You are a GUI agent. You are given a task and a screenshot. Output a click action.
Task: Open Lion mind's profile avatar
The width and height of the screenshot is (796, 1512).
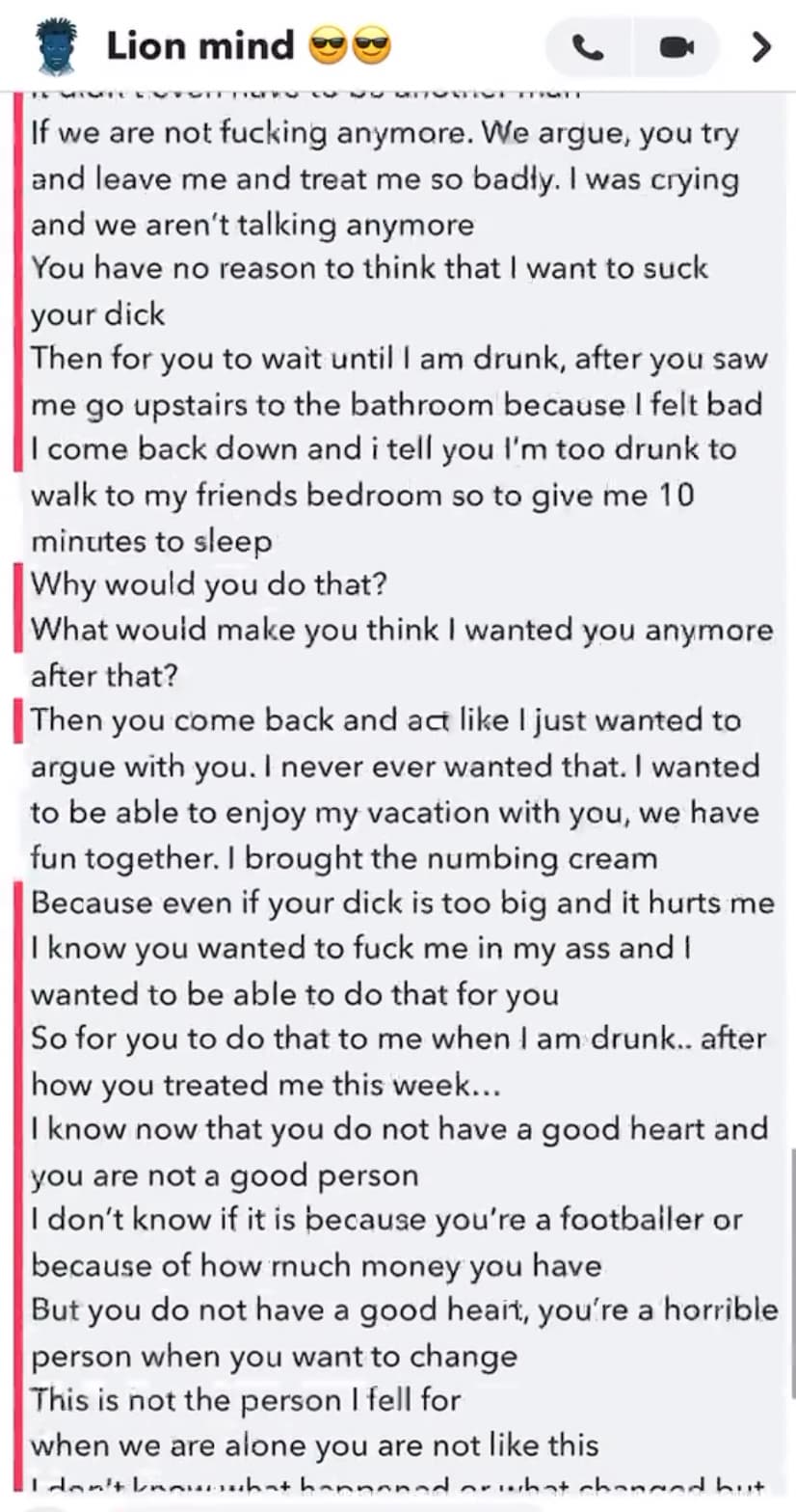click(57, 46)
